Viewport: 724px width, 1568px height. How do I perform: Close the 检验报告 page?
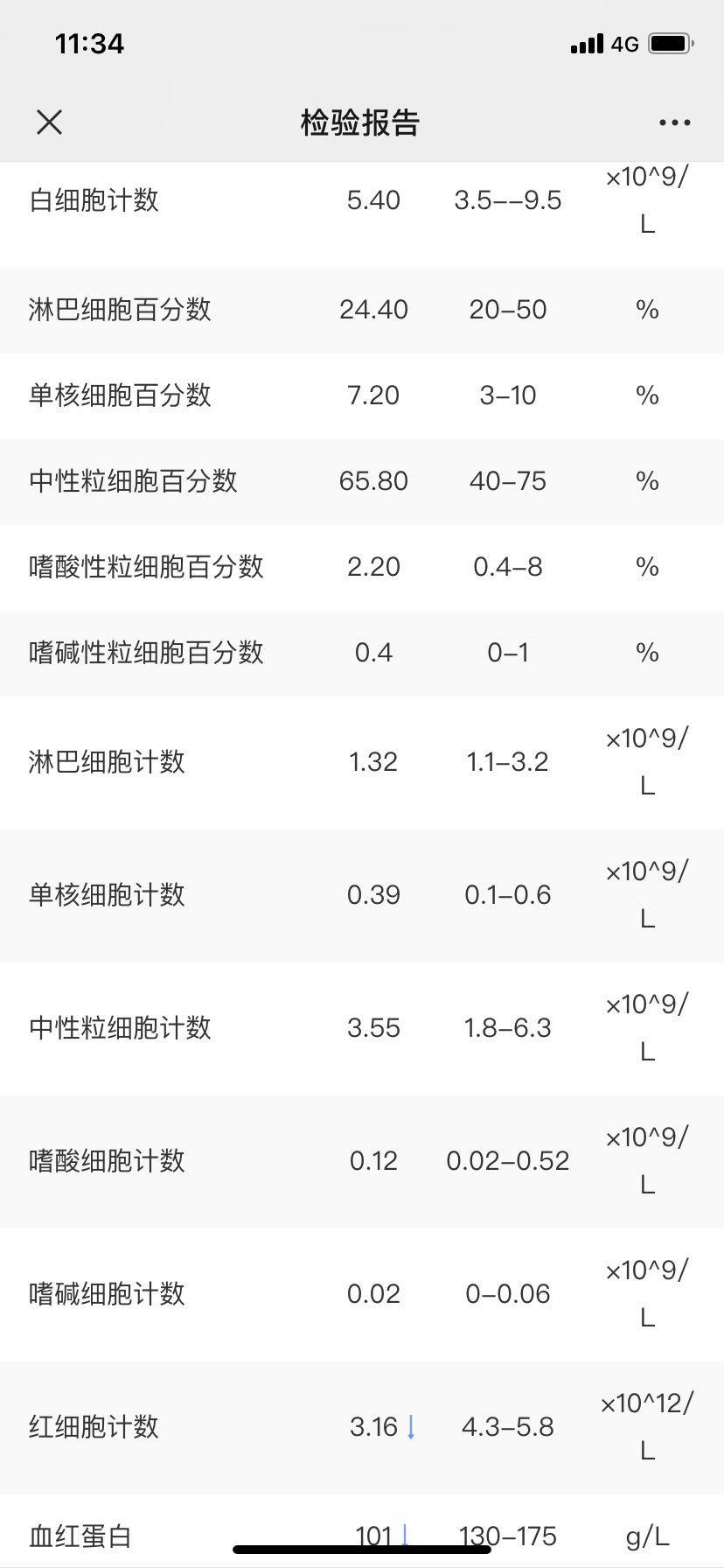50,122
